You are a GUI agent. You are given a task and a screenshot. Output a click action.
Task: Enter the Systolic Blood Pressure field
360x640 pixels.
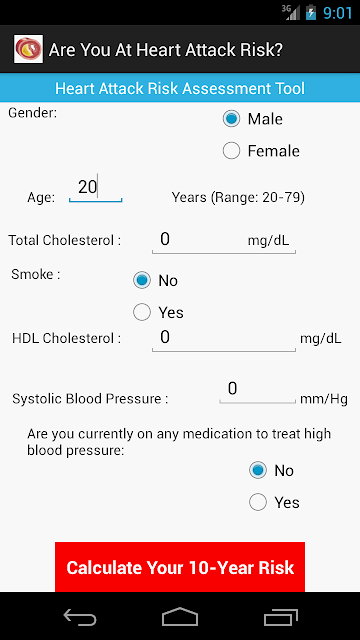257,390
